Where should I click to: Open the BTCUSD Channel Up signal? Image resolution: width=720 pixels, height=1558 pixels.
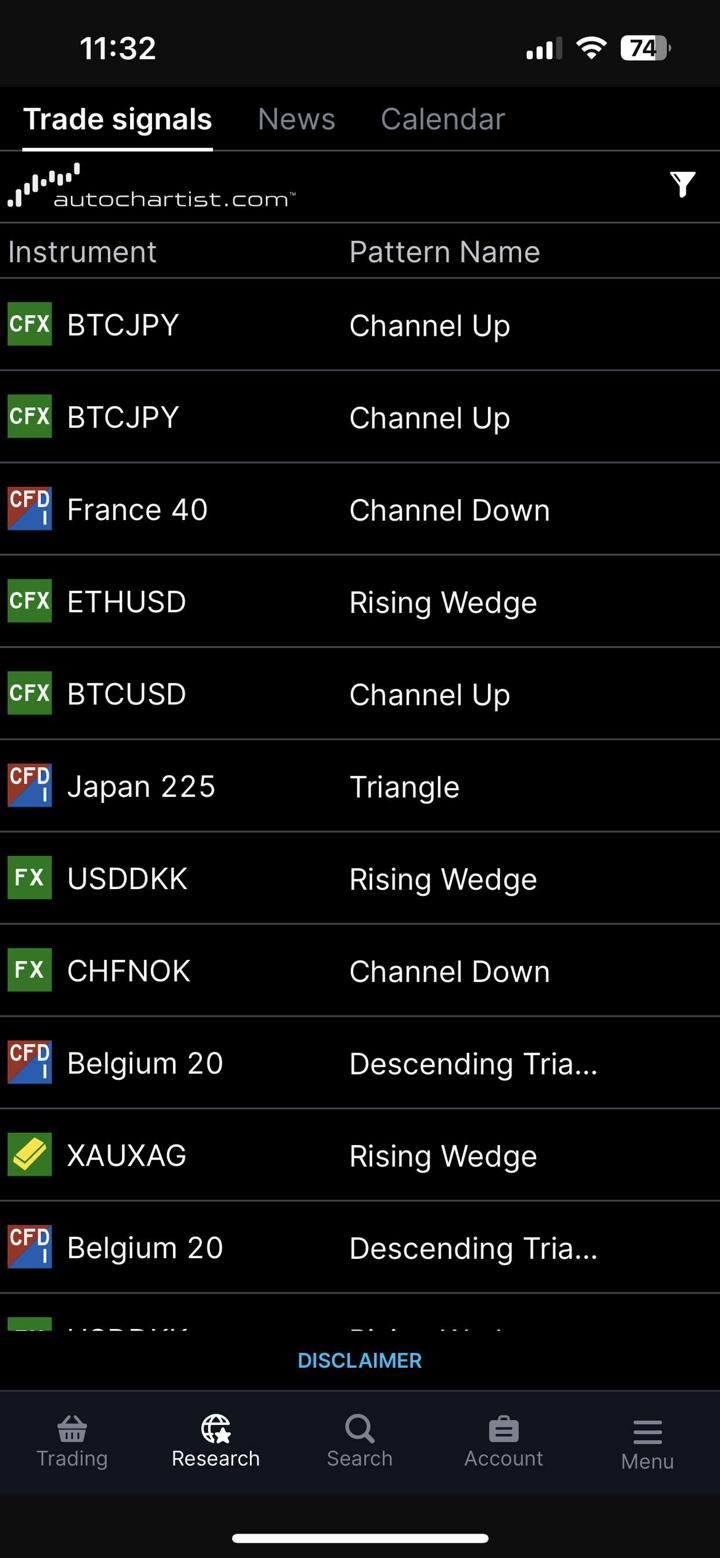pyautogui.click(x=360, y=694)
